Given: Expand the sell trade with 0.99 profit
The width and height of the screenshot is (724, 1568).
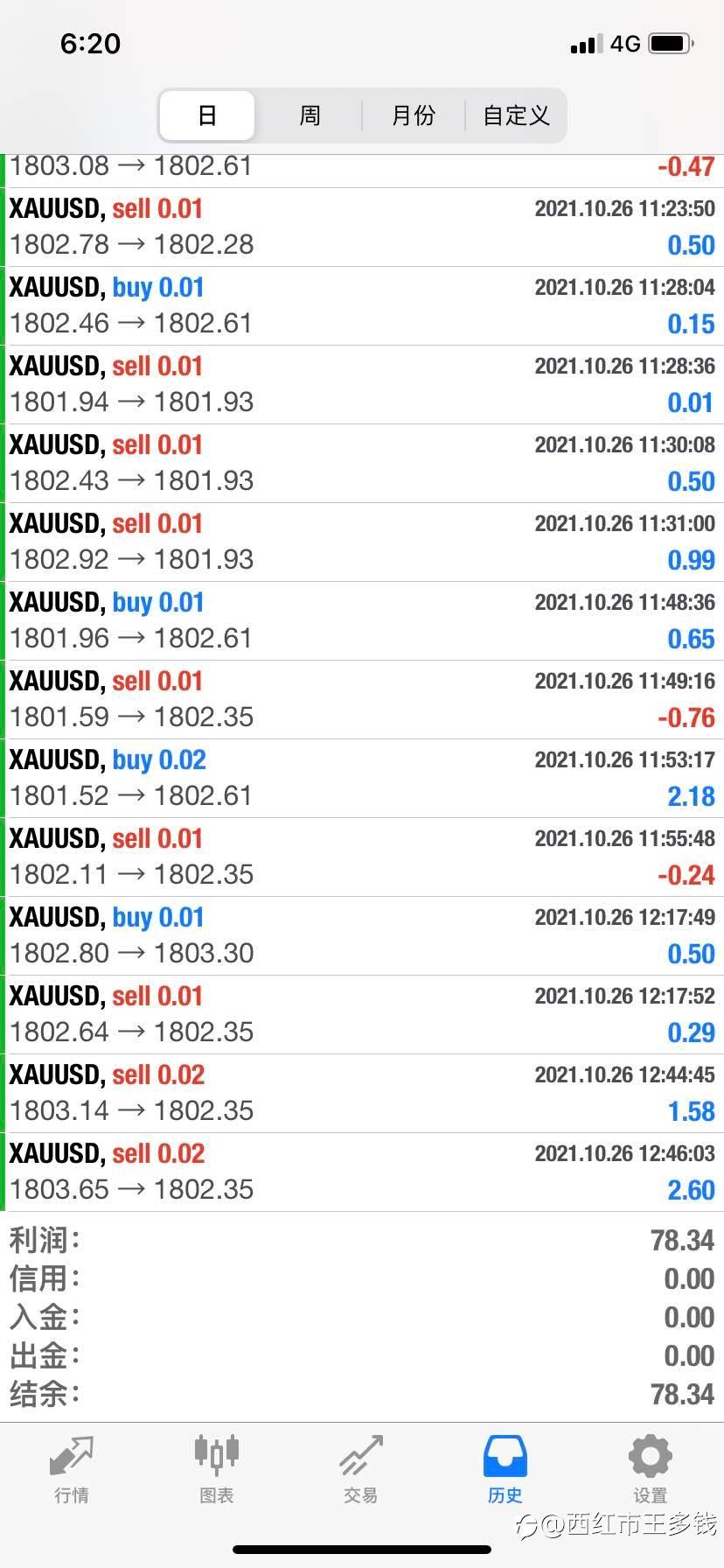Looking at the screenshot, I should [362, 542].
